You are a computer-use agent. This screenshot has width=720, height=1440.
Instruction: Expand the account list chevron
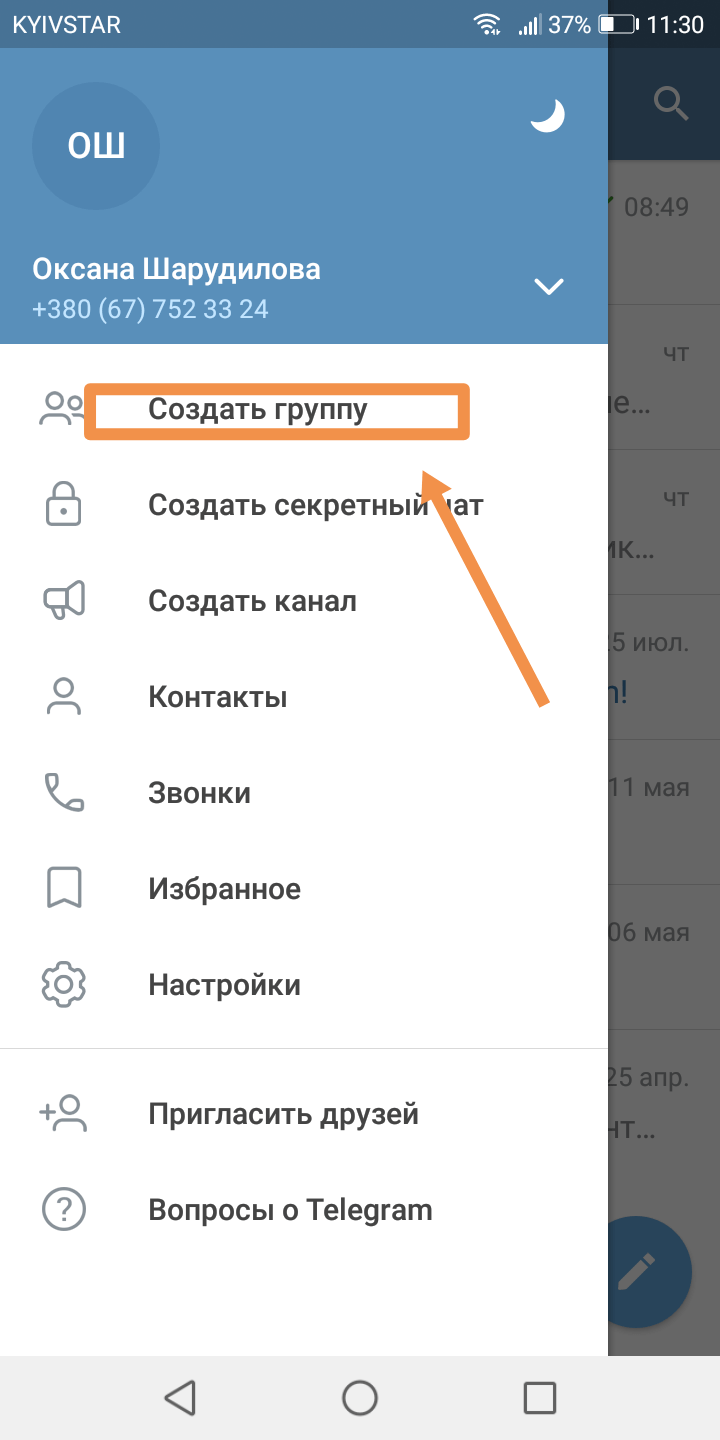click(x=549, y=287)
